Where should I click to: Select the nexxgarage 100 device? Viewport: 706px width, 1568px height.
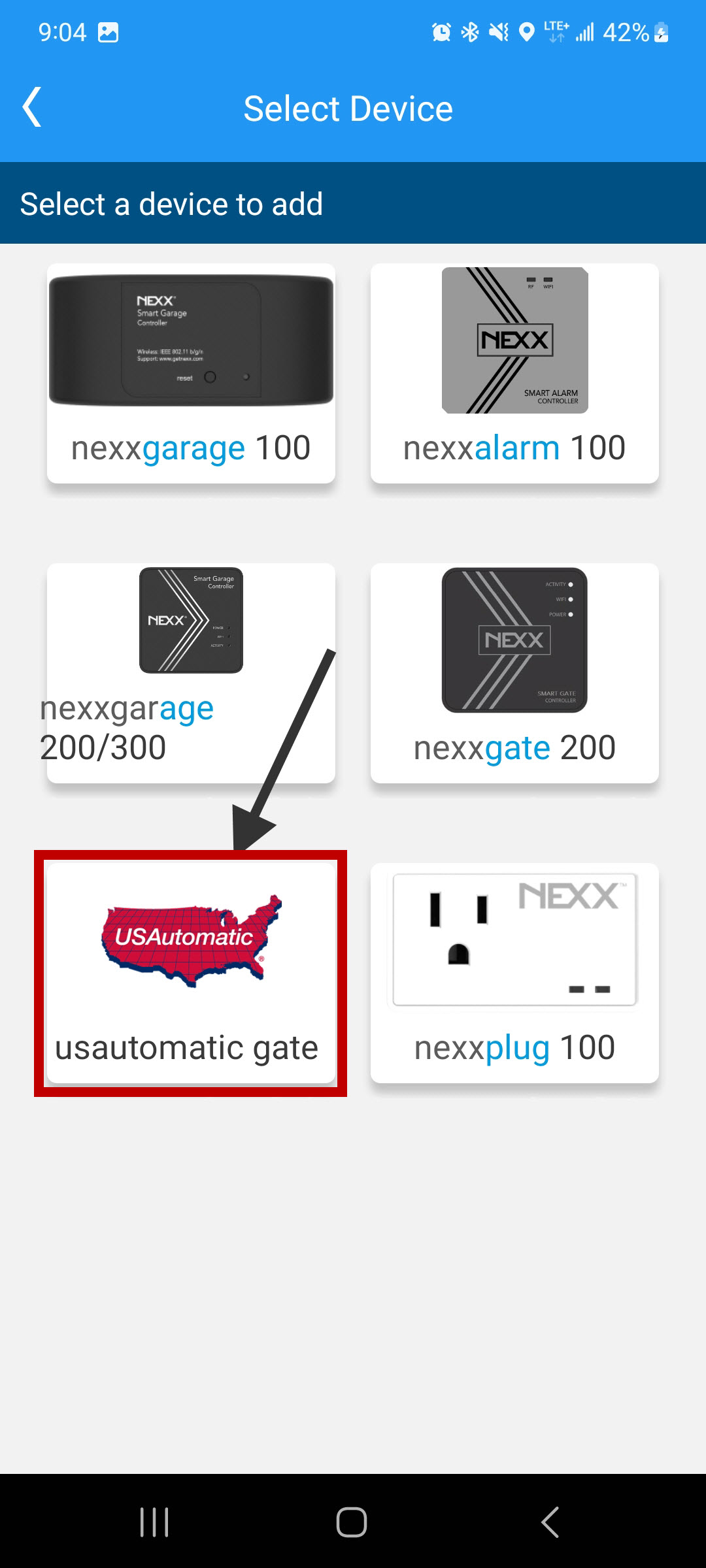pos(191,373)
